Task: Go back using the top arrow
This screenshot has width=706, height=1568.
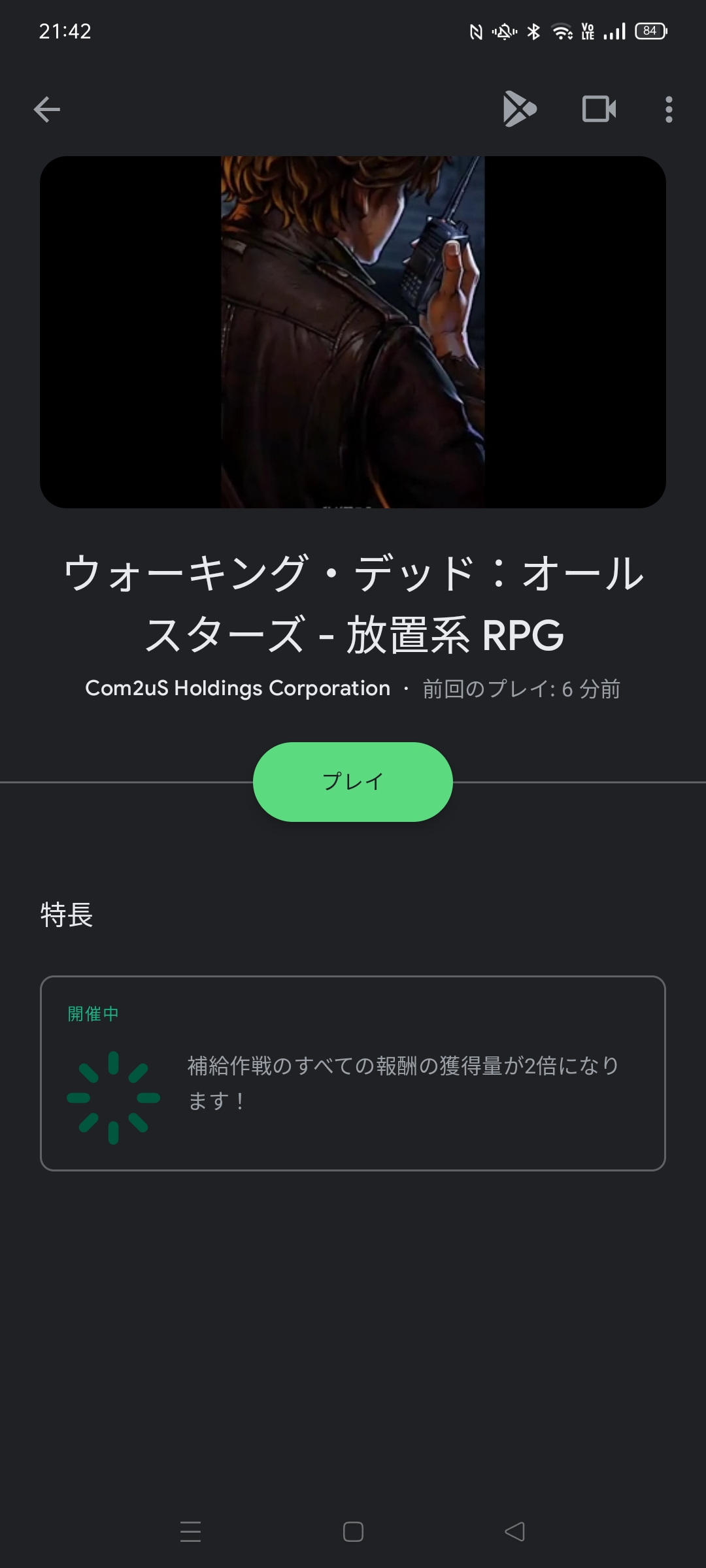Action: 47,109
